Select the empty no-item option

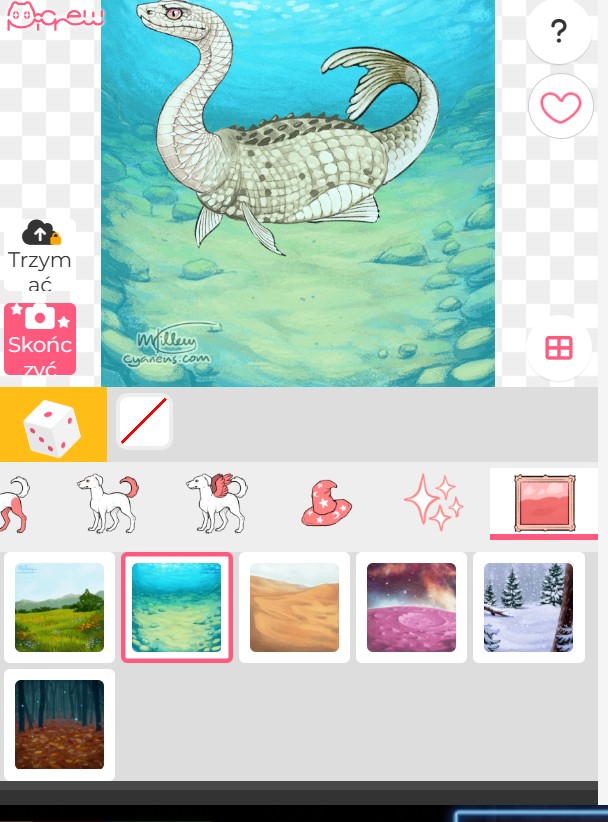[145, 421]
